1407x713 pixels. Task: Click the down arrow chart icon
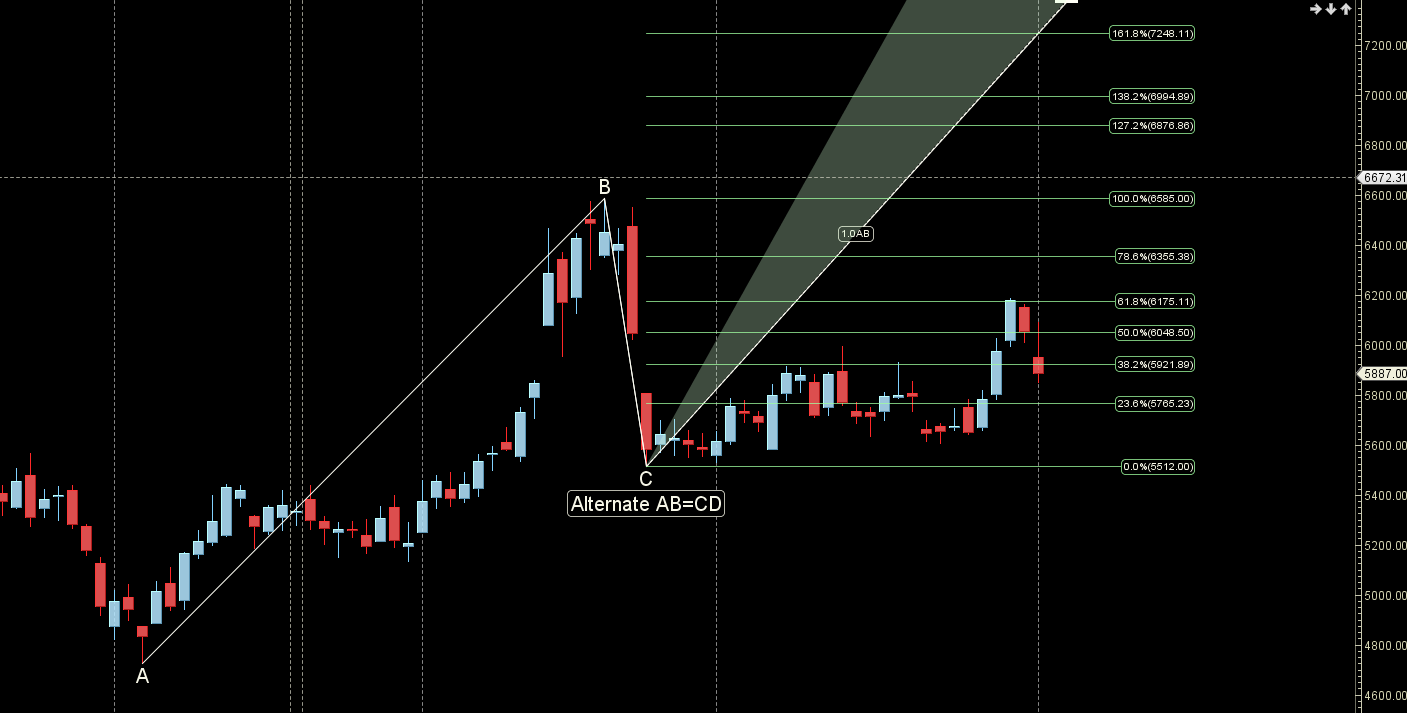(1331, 9)
